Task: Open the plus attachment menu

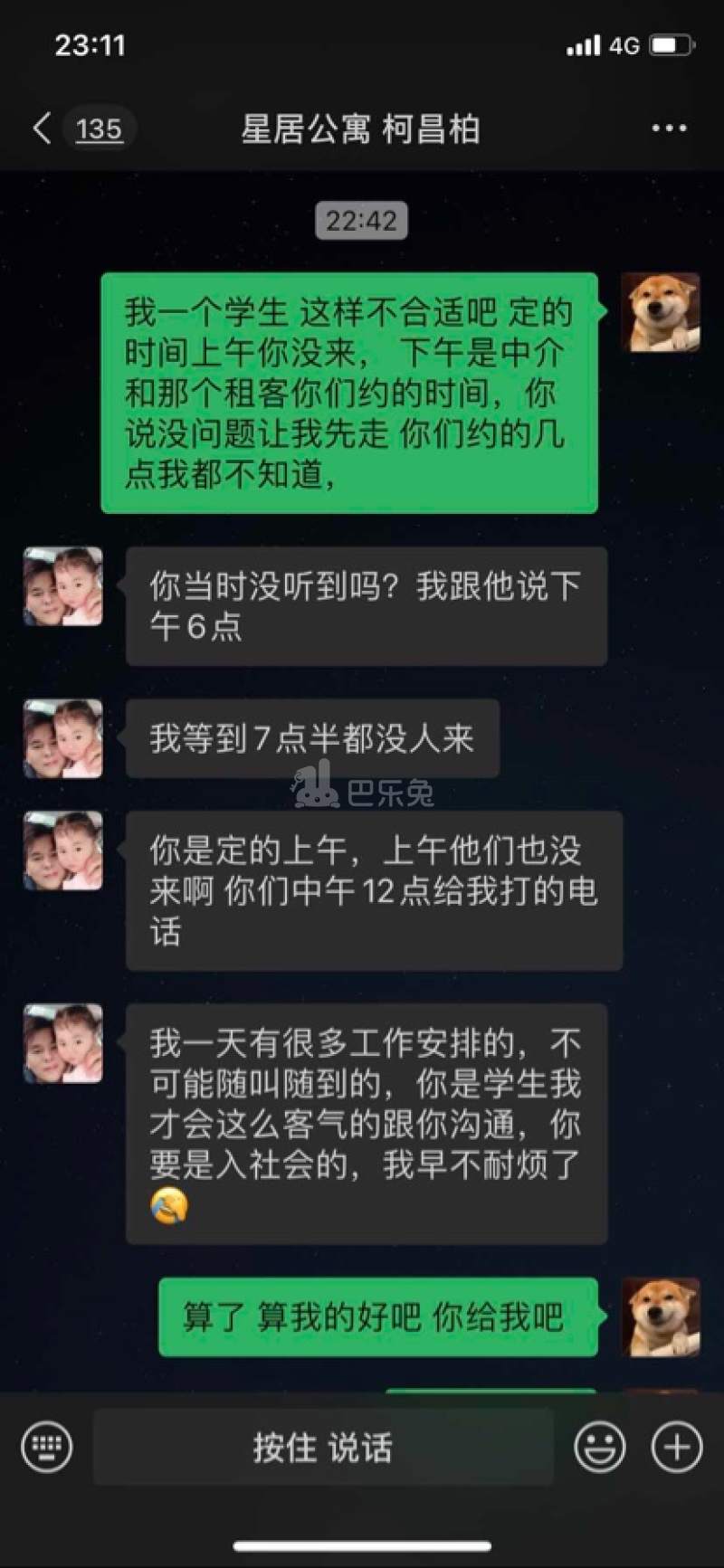Action: tap(676, 1447)
